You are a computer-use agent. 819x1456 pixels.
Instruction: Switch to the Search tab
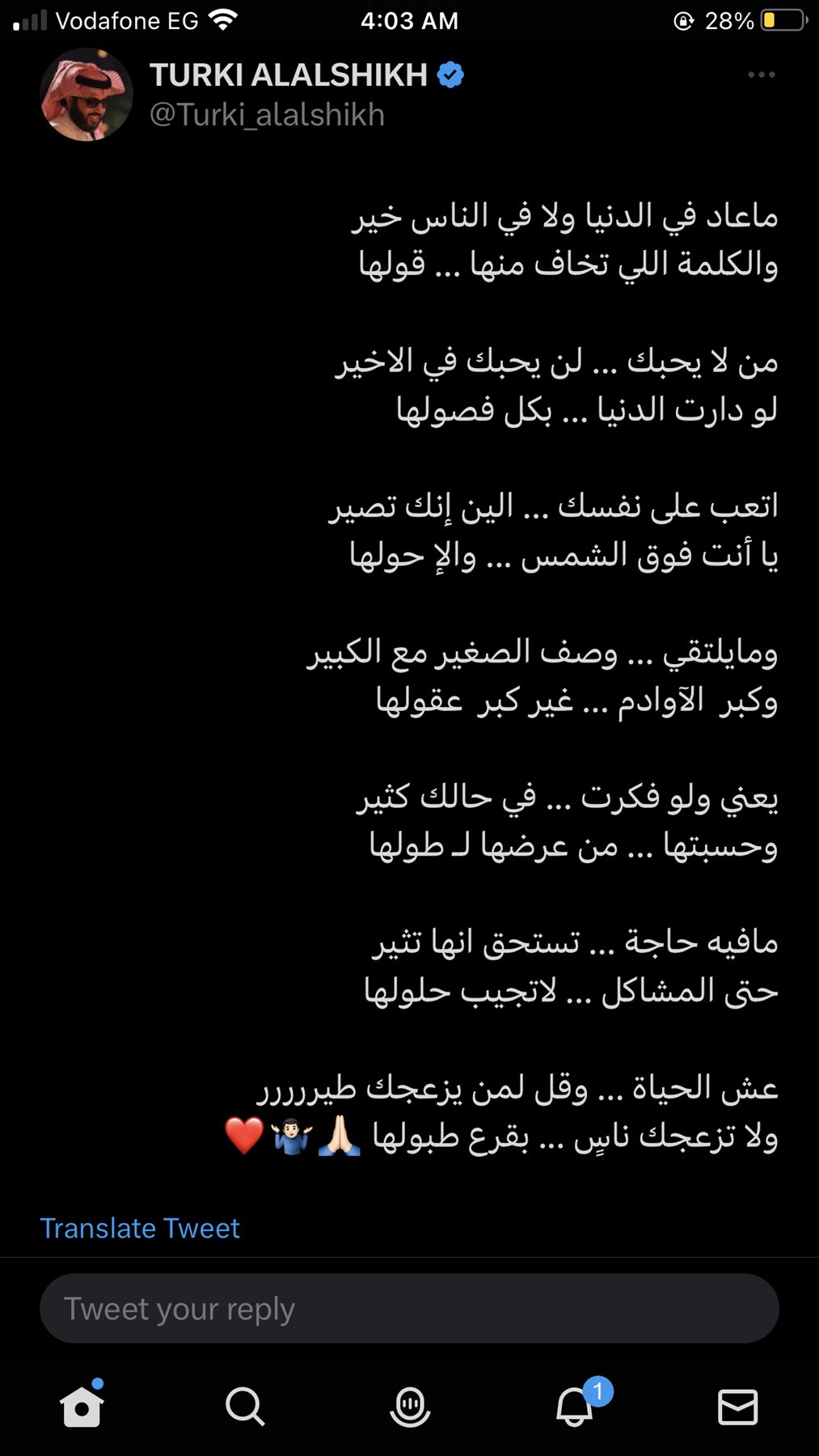tap(245, 1407)
